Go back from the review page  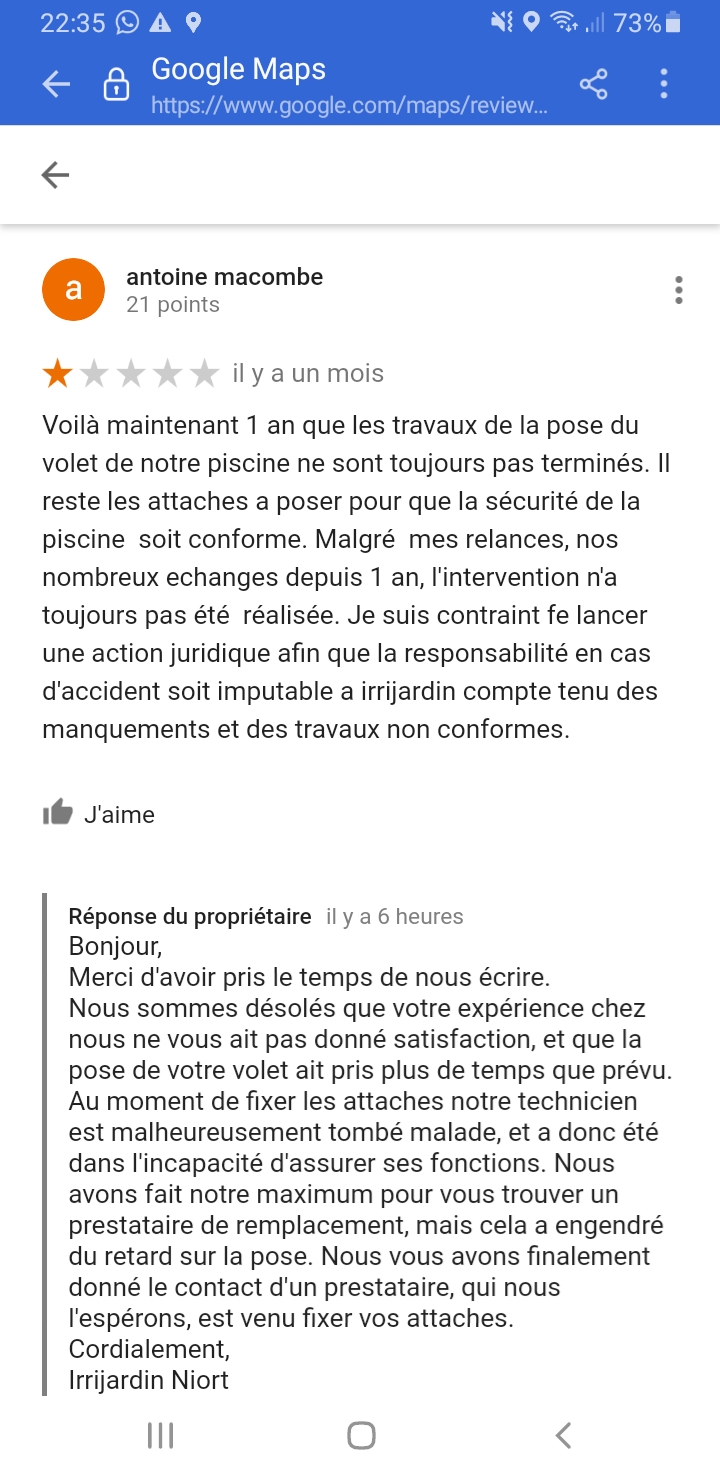click(x=55, y=175)
